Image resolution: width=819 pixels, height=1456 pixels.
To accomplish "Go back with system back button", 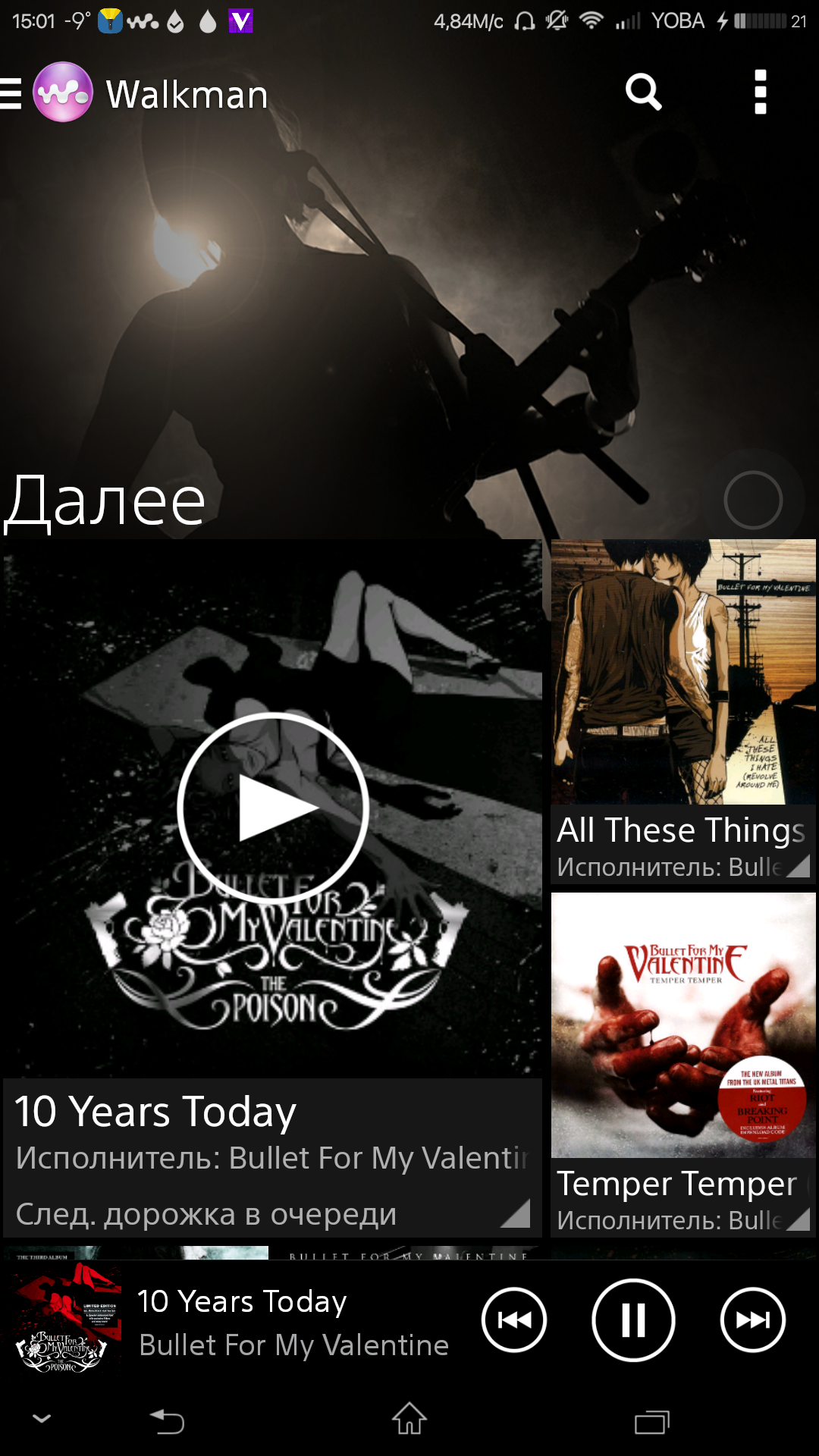I will coord(167,1420).
